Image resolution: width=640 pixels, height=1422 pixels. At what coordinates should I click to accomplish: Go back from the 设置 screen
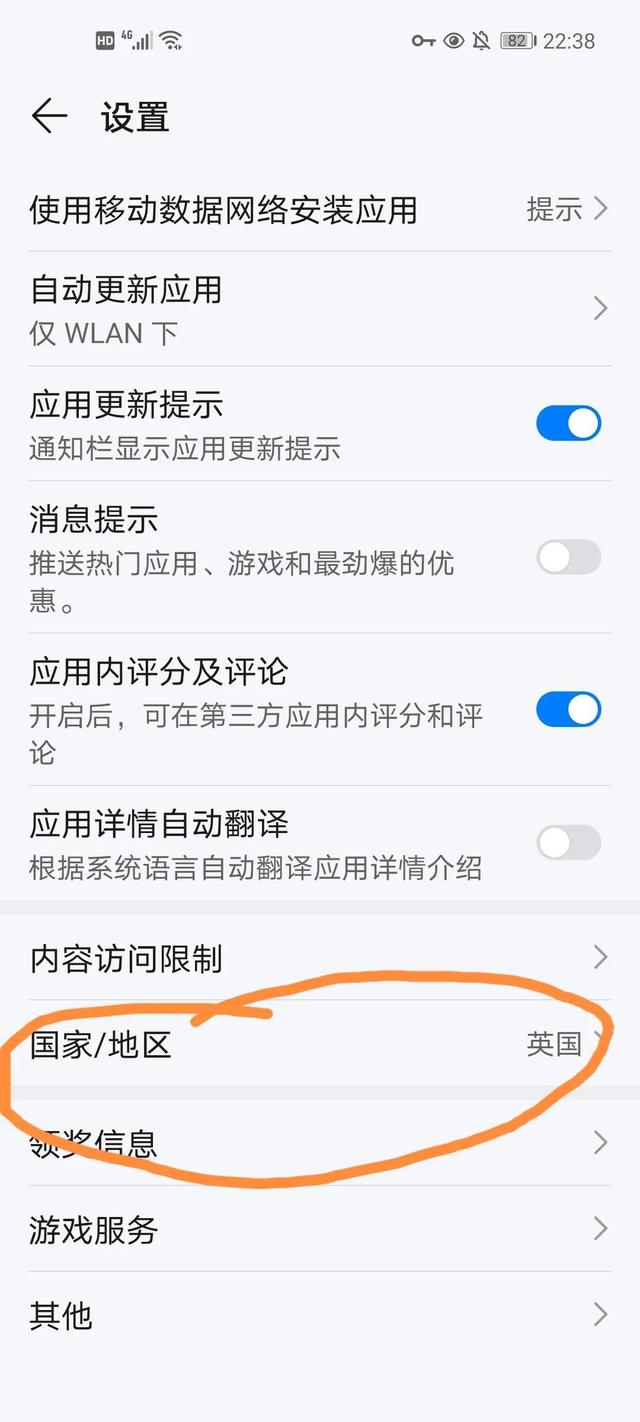pos(49,117)
